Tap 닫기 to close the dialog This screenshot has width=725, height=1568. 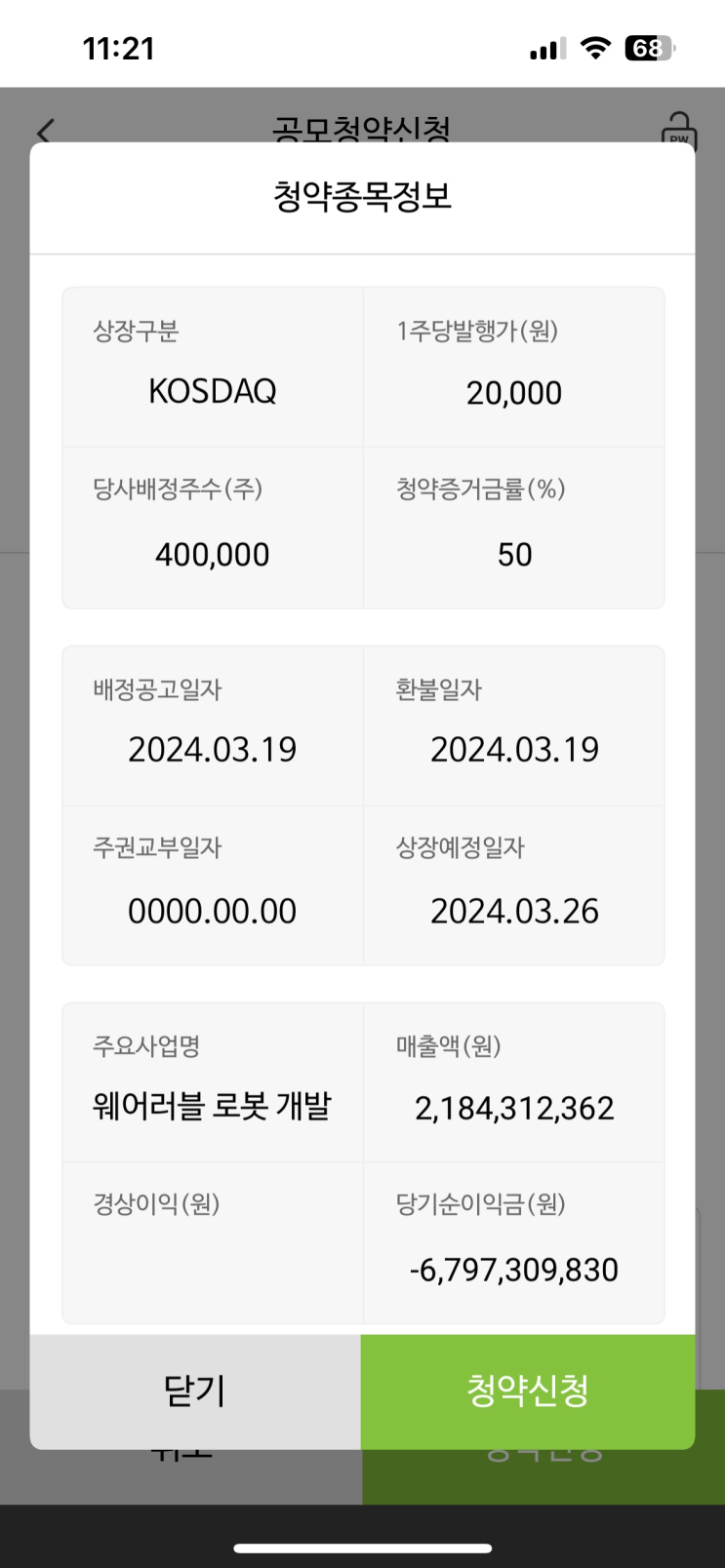point(195,1391)
